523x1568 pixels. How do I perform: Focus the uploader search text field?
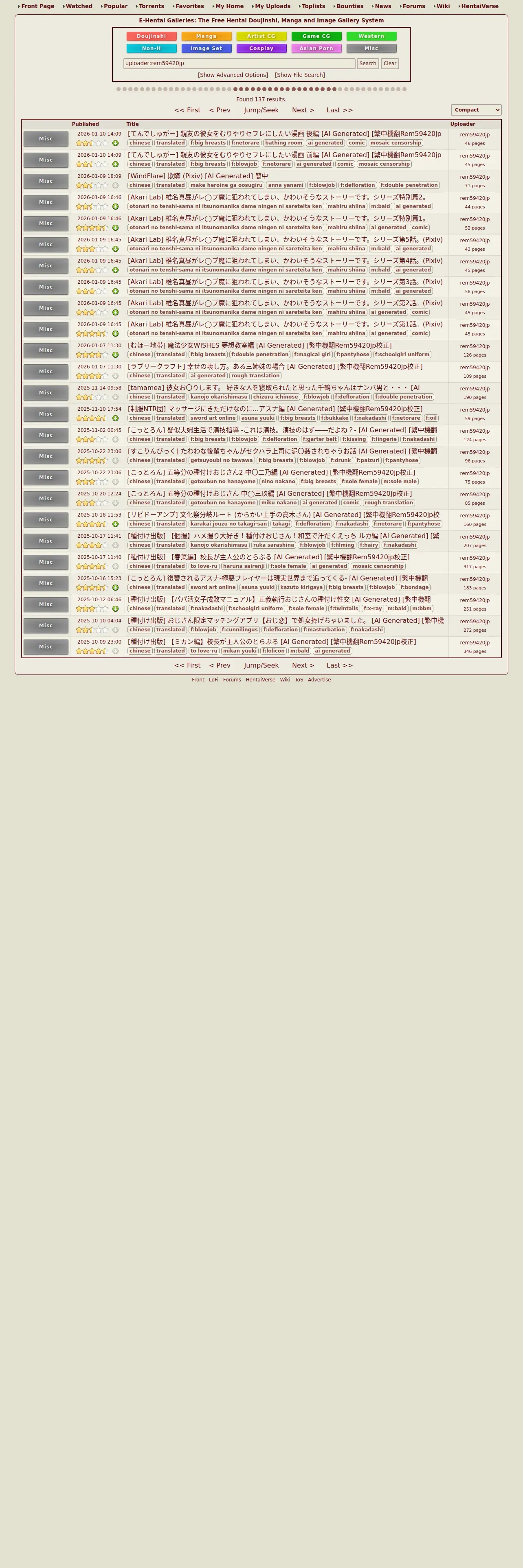[x=239, y=64]
